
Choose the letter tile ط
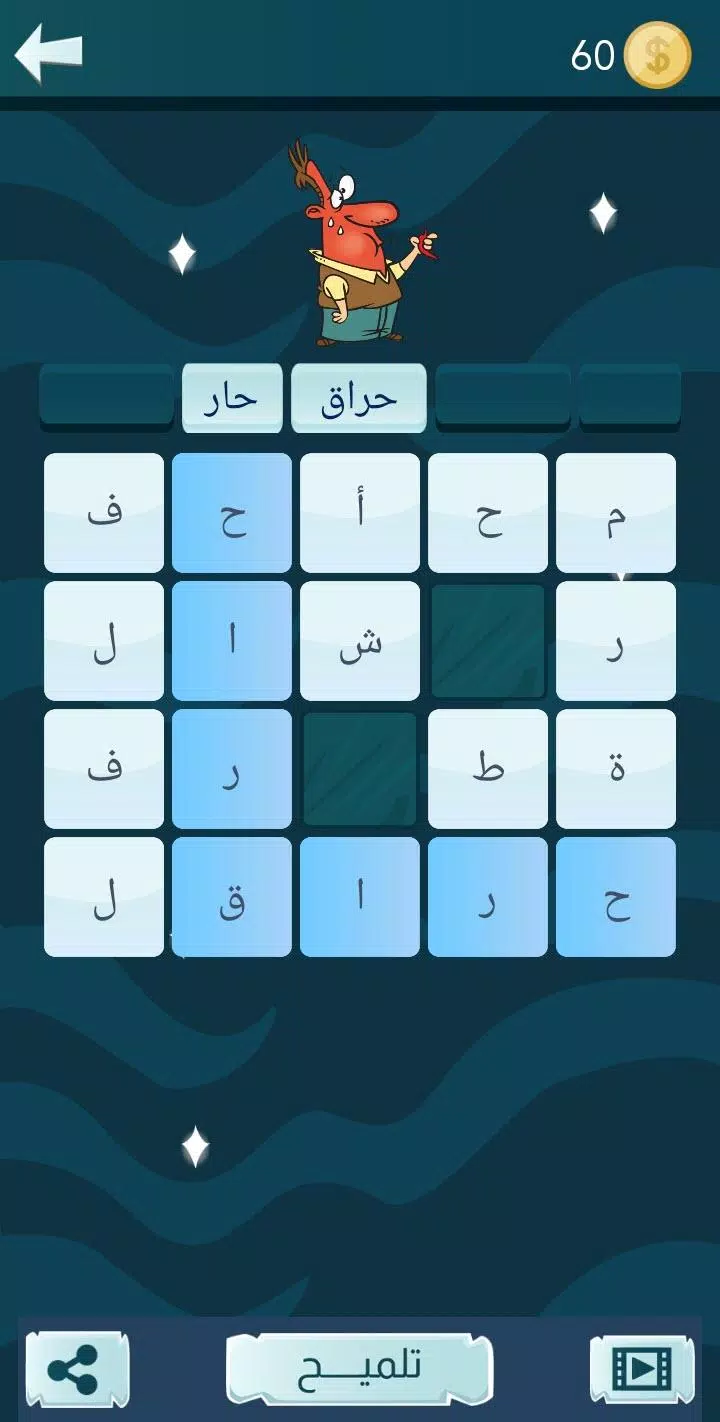pyautogui.click(x=488, y=769)
